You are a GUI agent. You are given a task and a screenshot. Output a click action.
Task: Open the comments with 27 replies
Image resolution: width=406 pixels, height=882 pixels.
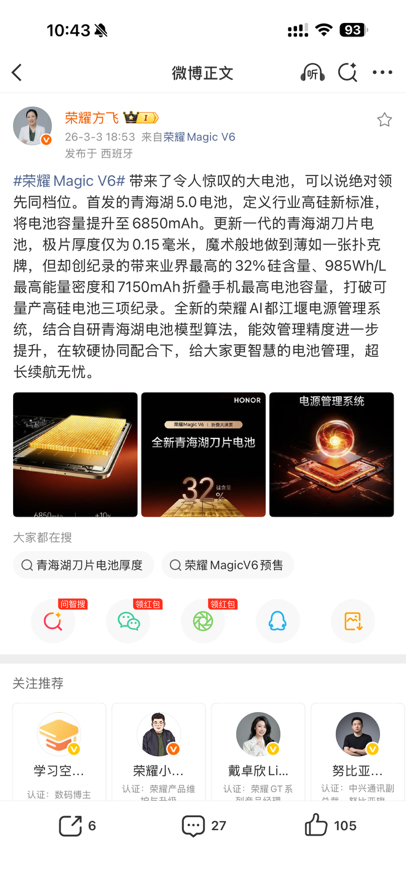(x=204, y=826)
